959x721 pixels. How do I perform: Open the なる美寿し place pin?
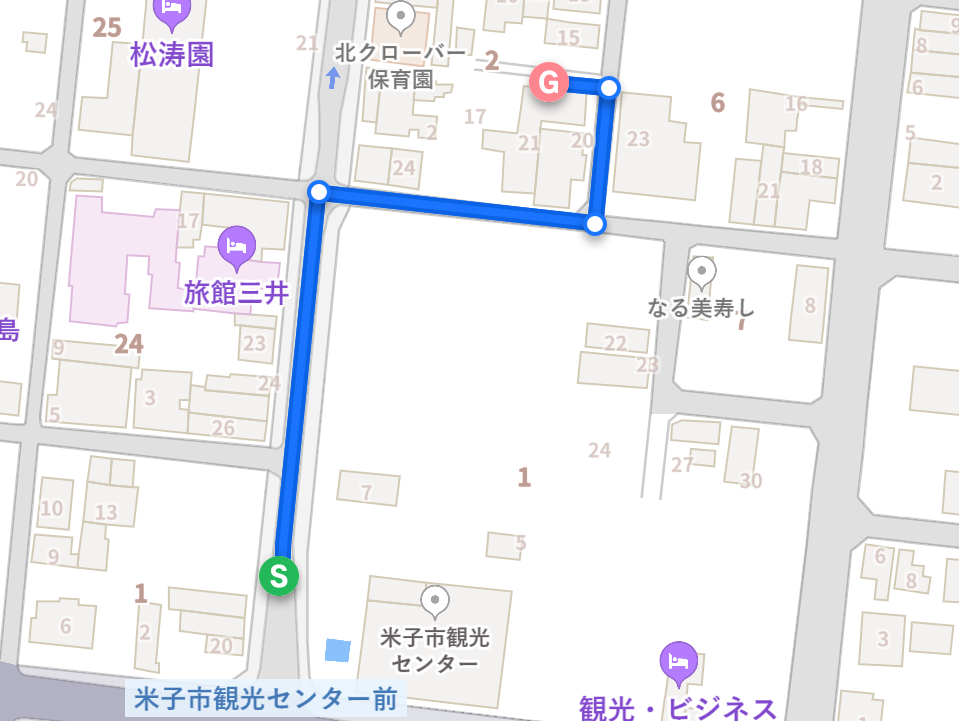pos(702,272)
